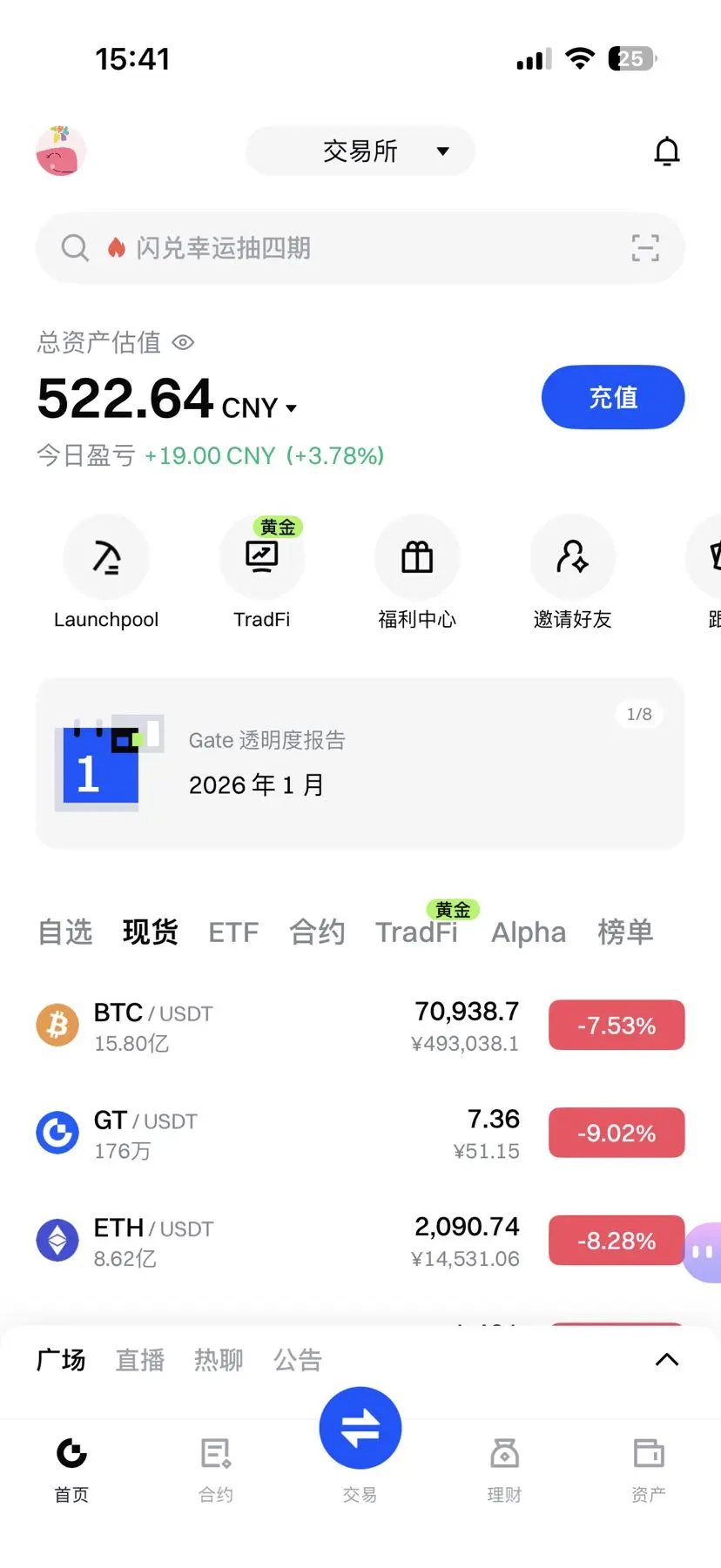View the Gate 透明度报告 banner
Image resolution: width=721 pixels, height=1568 pixels.
(x=360, y=763)
